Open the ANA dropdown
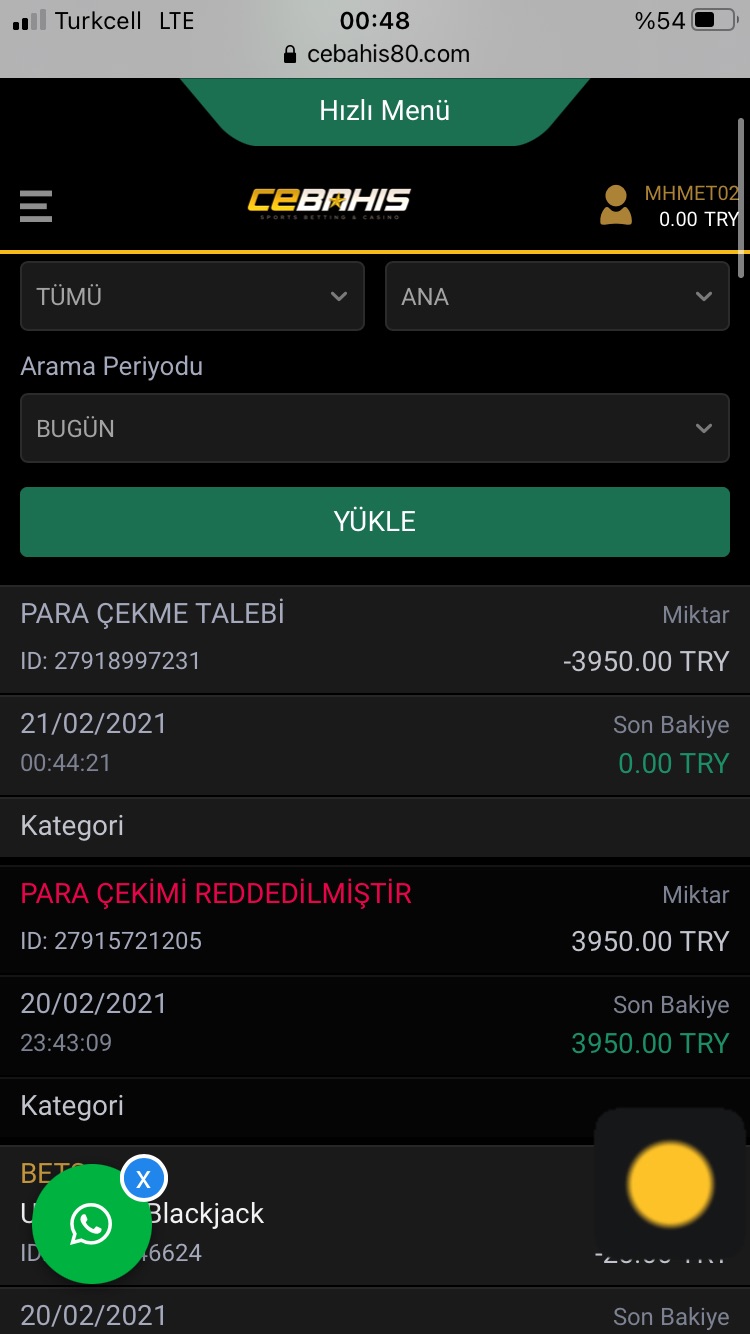This screenshot has height=1334, width=750. point(557,296)
